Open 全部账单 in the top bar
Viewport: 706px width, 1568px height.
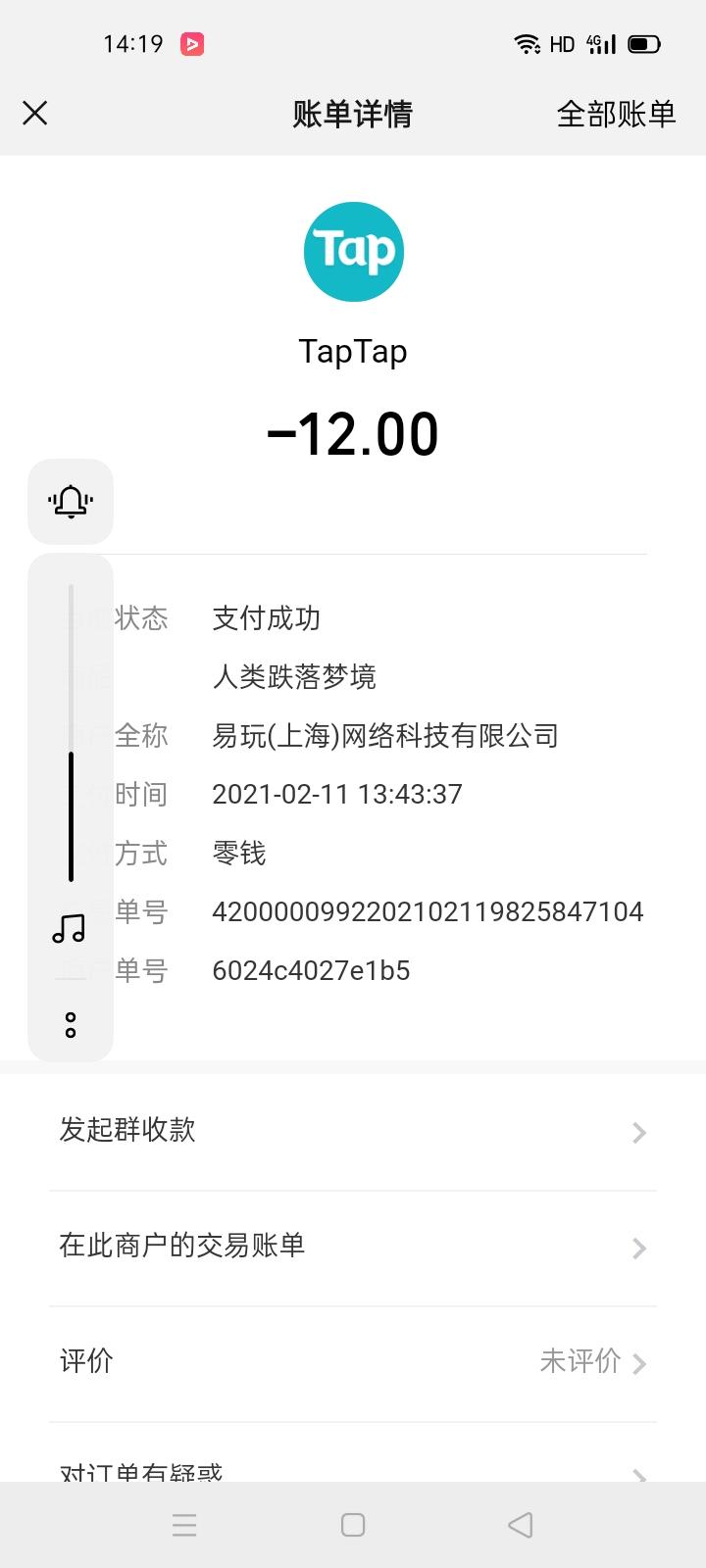point(616,114)
